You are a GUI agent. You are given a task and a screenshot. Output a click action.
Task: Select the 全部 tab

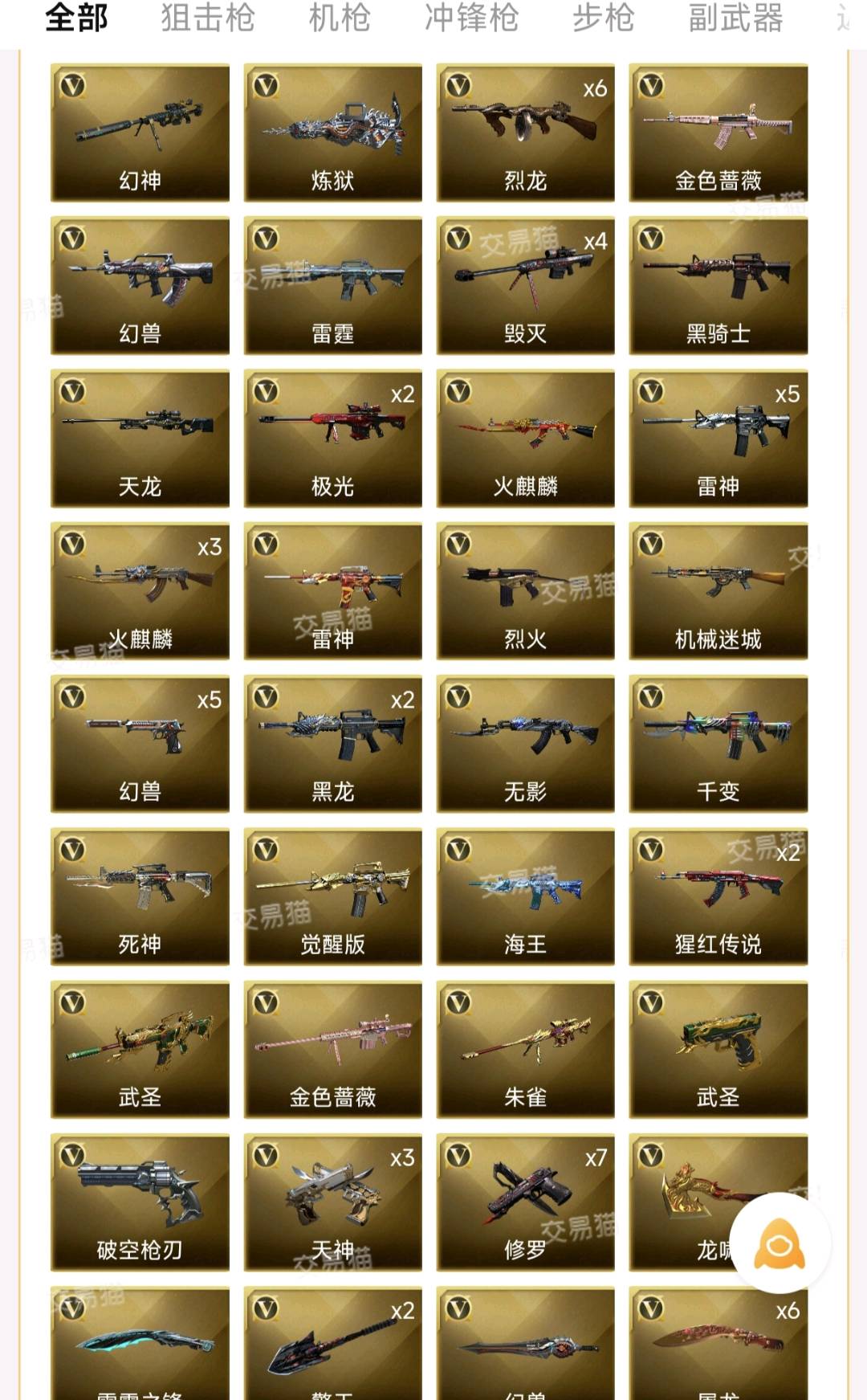pos(76,18)
